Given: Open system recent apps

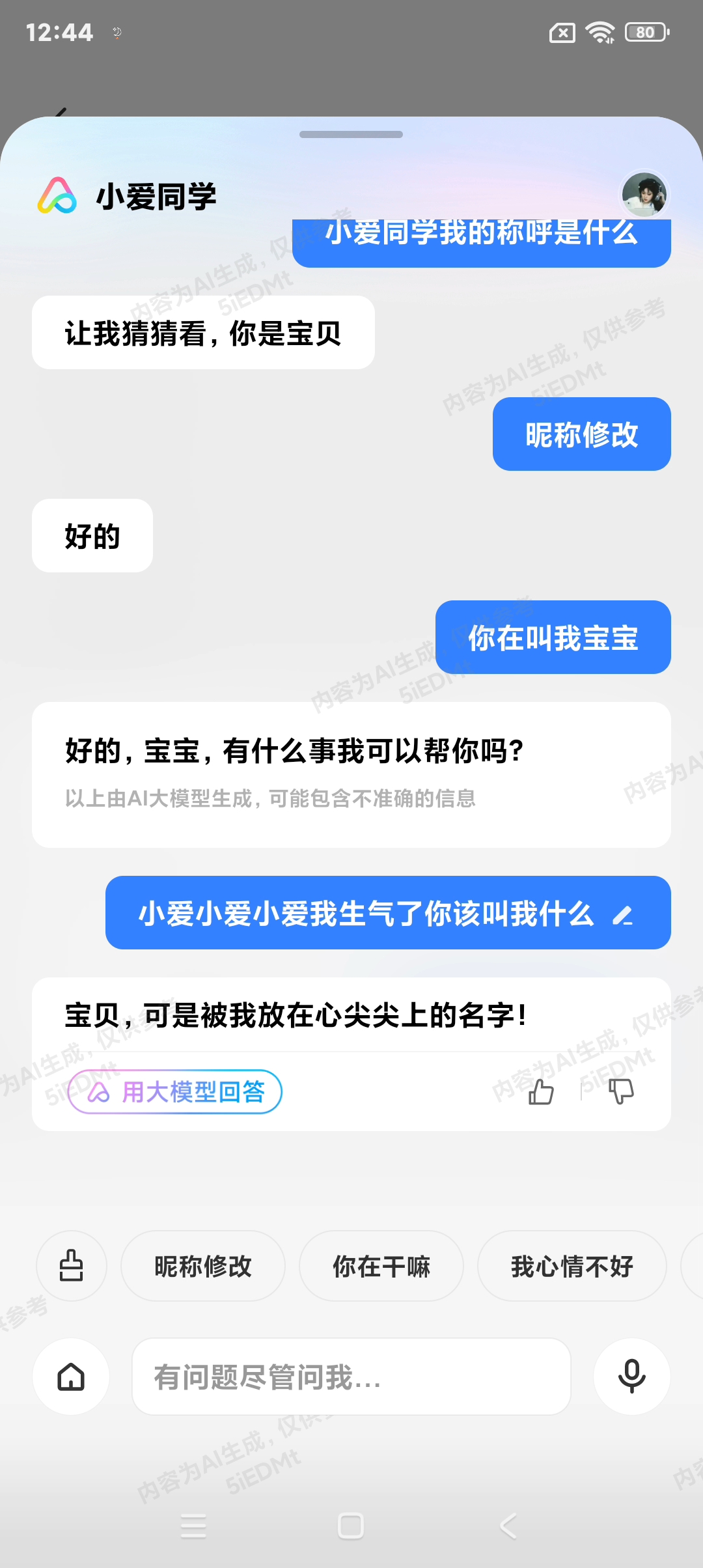Looking at the screenshot, I should coord(193,1526).
